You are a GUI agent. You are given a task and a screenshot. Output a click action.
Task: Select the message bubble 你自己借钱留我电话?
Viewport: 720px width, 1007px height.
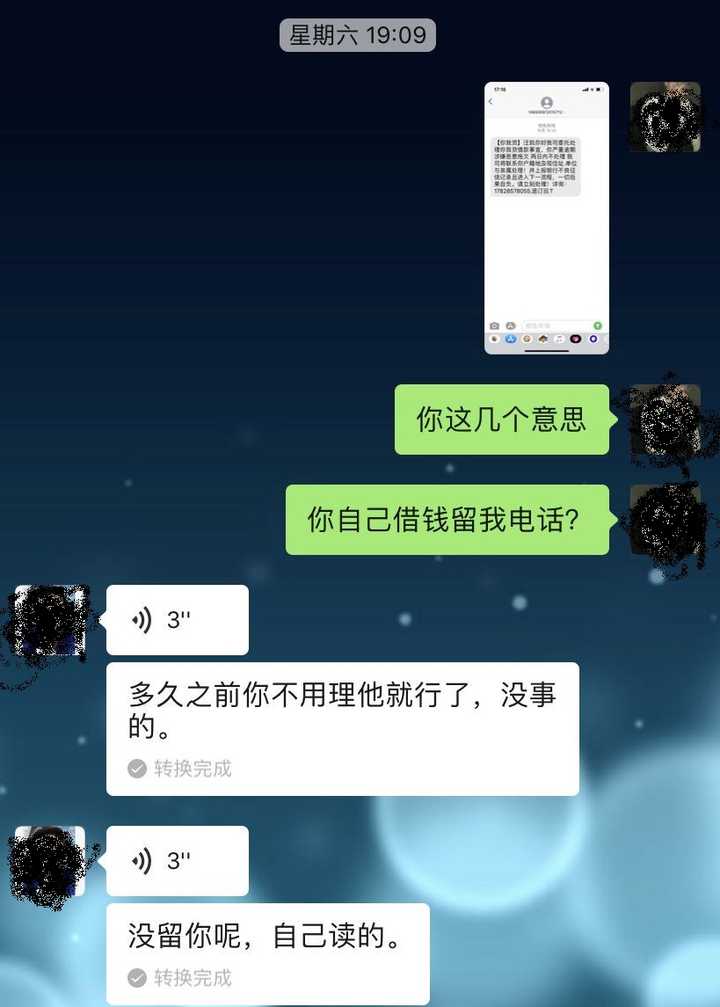[450, 519]
